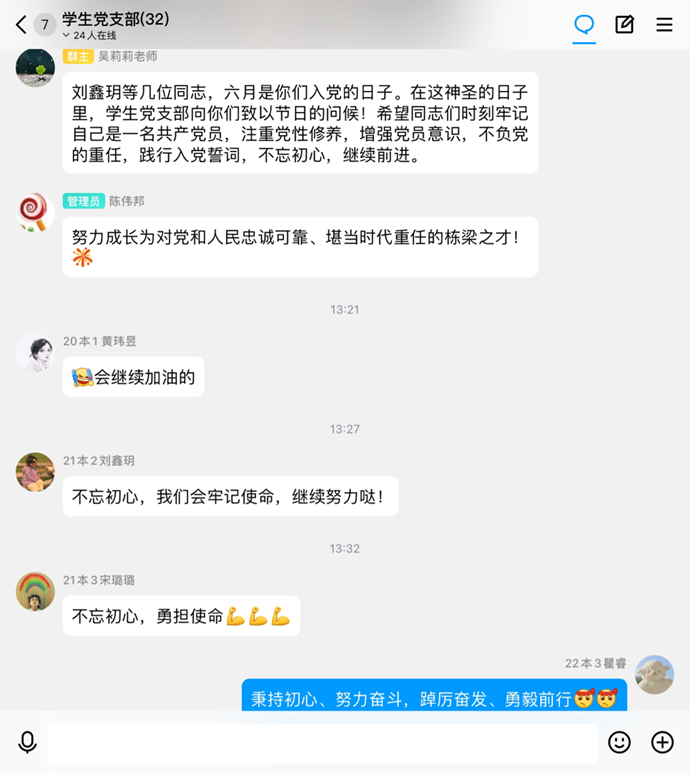Open the group chat bubble icon
The image size is (690, 774).
point(584,25)
